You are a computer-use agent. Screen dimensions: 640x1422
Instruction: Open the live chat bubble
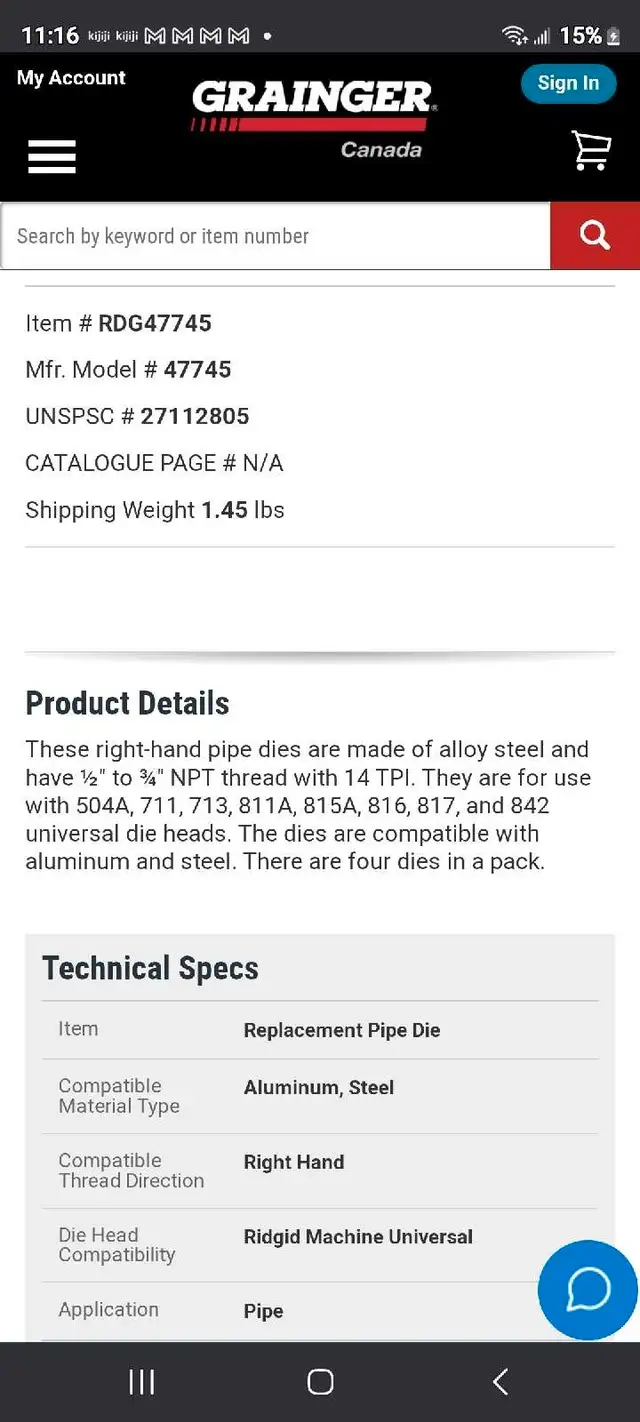coord(588,1290)
